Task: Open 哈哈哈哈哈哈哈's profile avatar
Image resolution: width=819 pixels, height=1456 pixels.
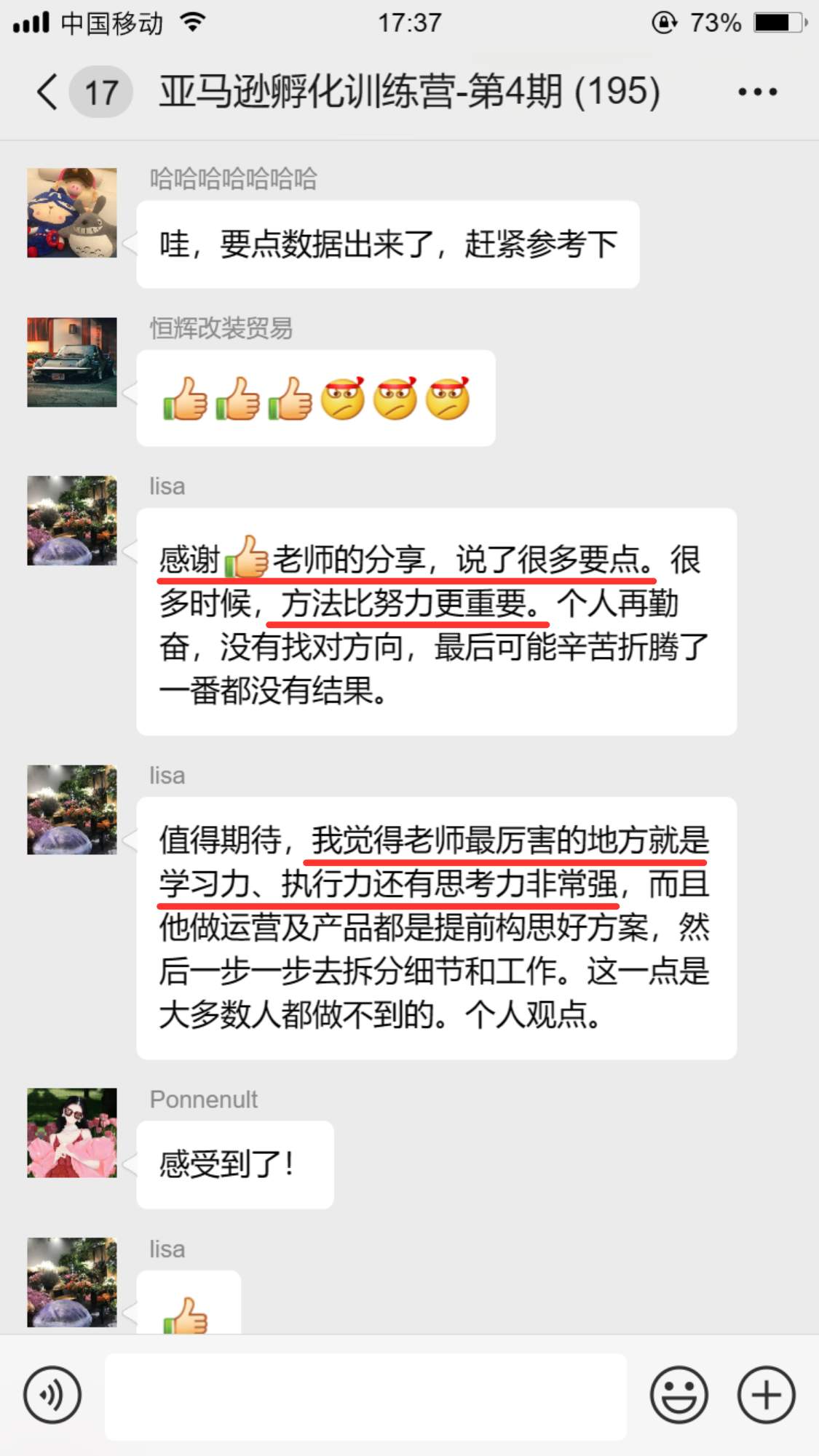Action: point(72,212)
